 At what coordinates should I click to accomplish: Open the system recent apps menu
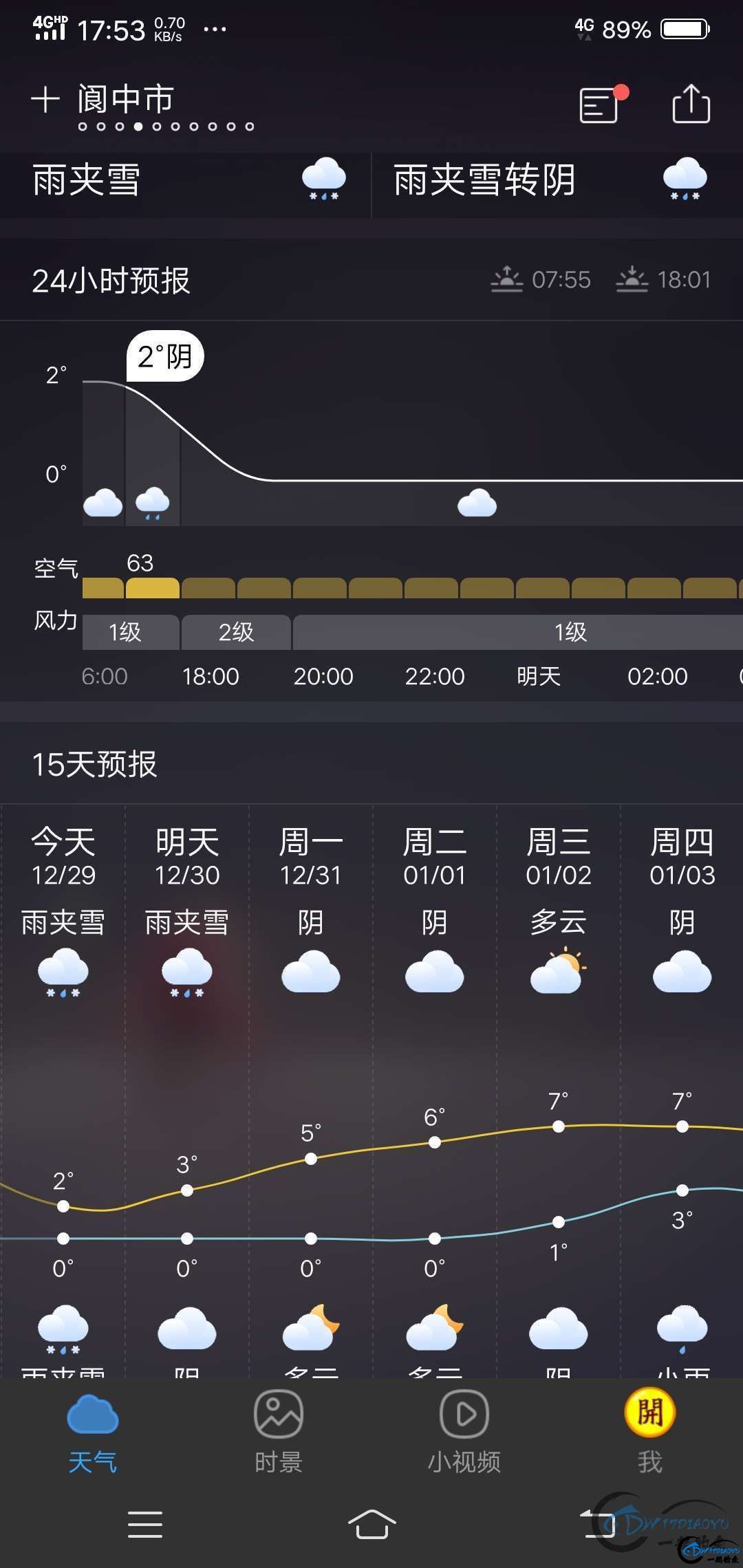(x=145, y=1524)
